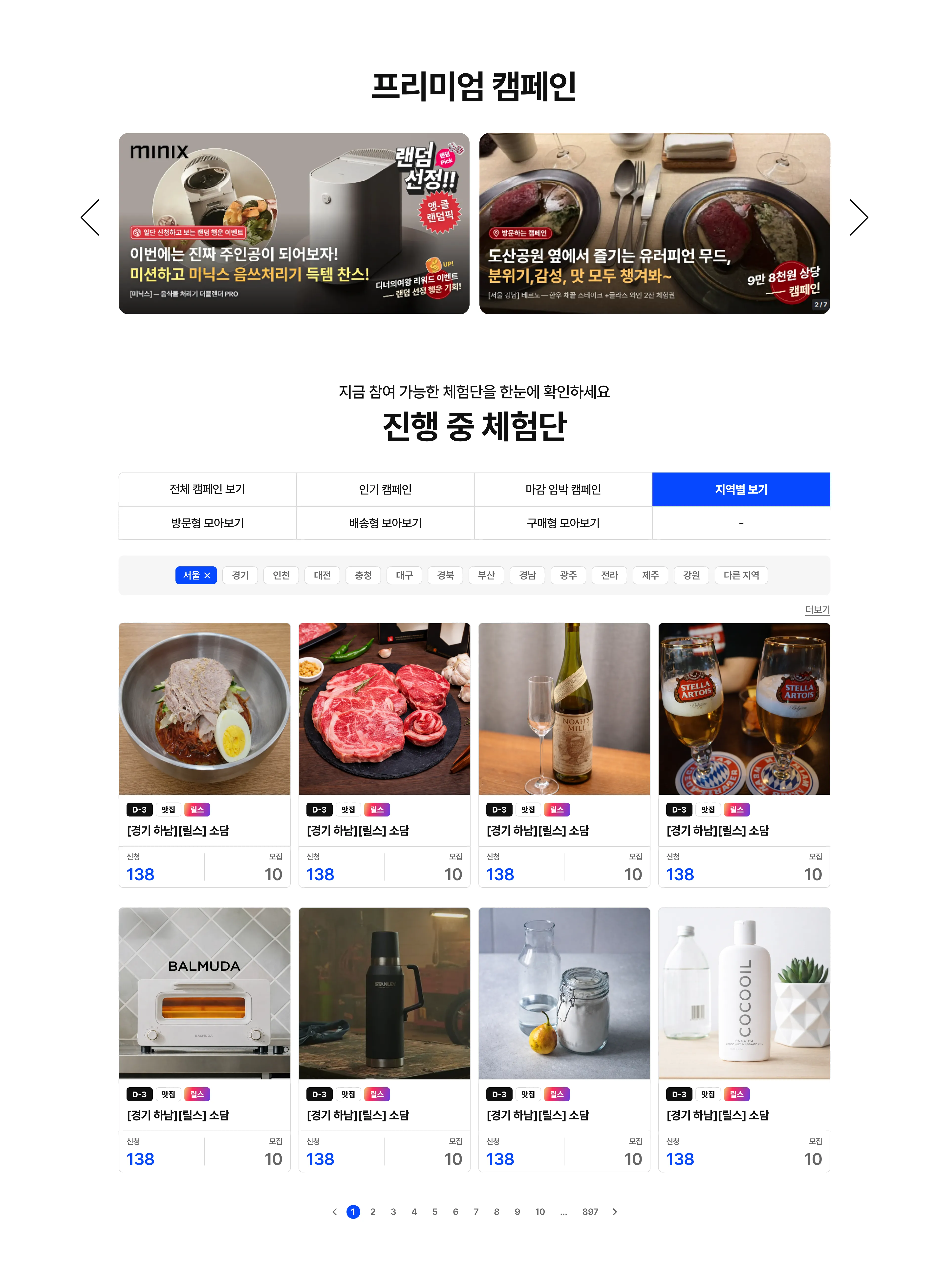Switch to the 인기 캠페인 tab
This screenshot has width=949, height=1288.
(x=385, y=489)
